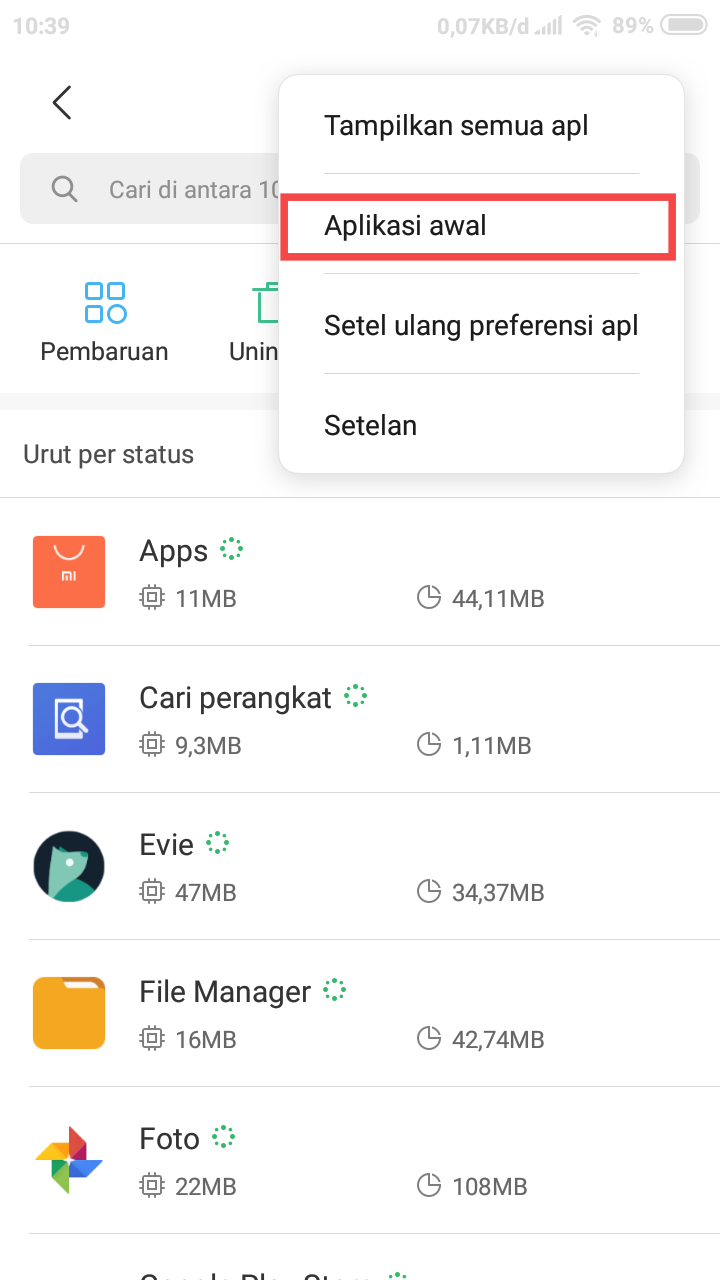Open the Apps entry in the list
This screenshot has width=720, height=1280.
(360, 572)
